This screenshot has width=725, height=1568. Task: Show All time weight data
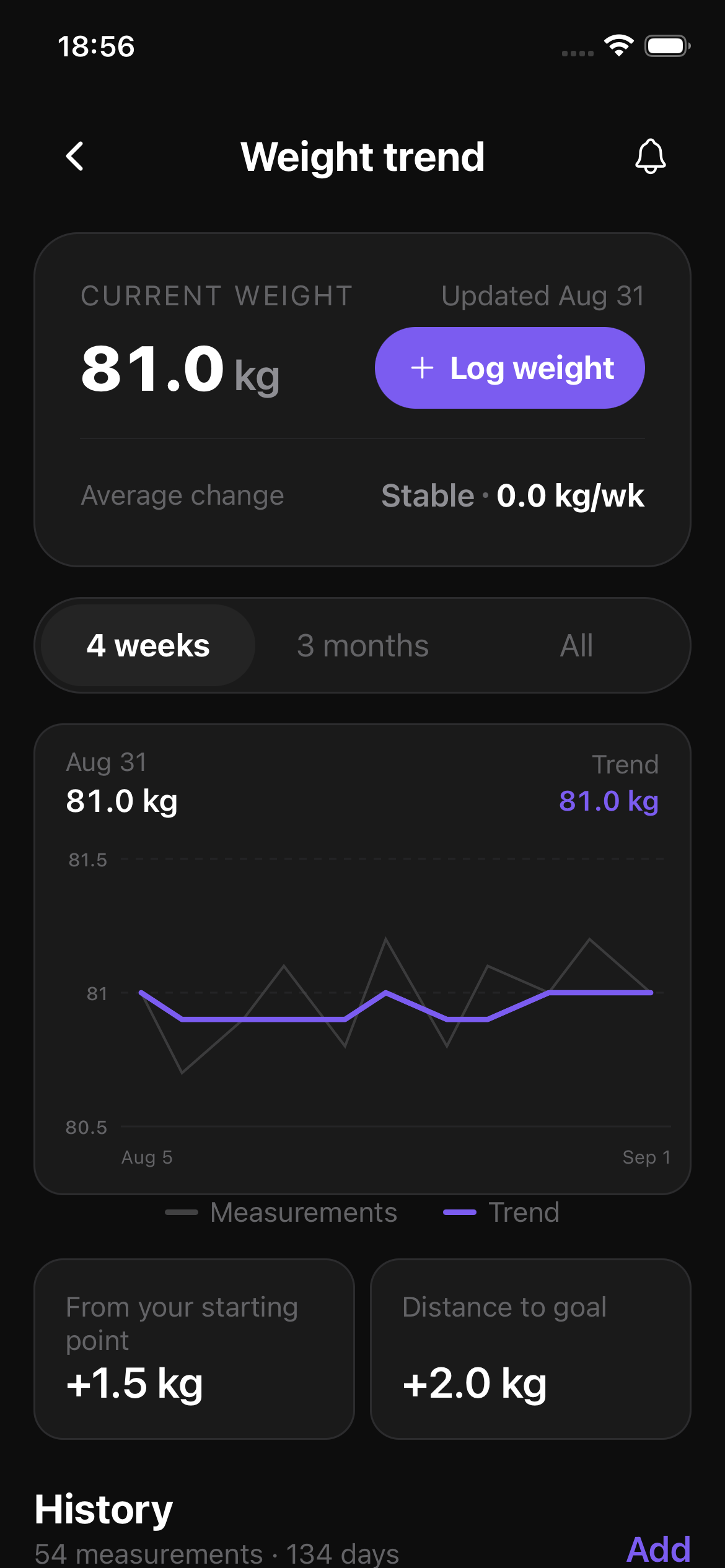(x=576, y=645)
